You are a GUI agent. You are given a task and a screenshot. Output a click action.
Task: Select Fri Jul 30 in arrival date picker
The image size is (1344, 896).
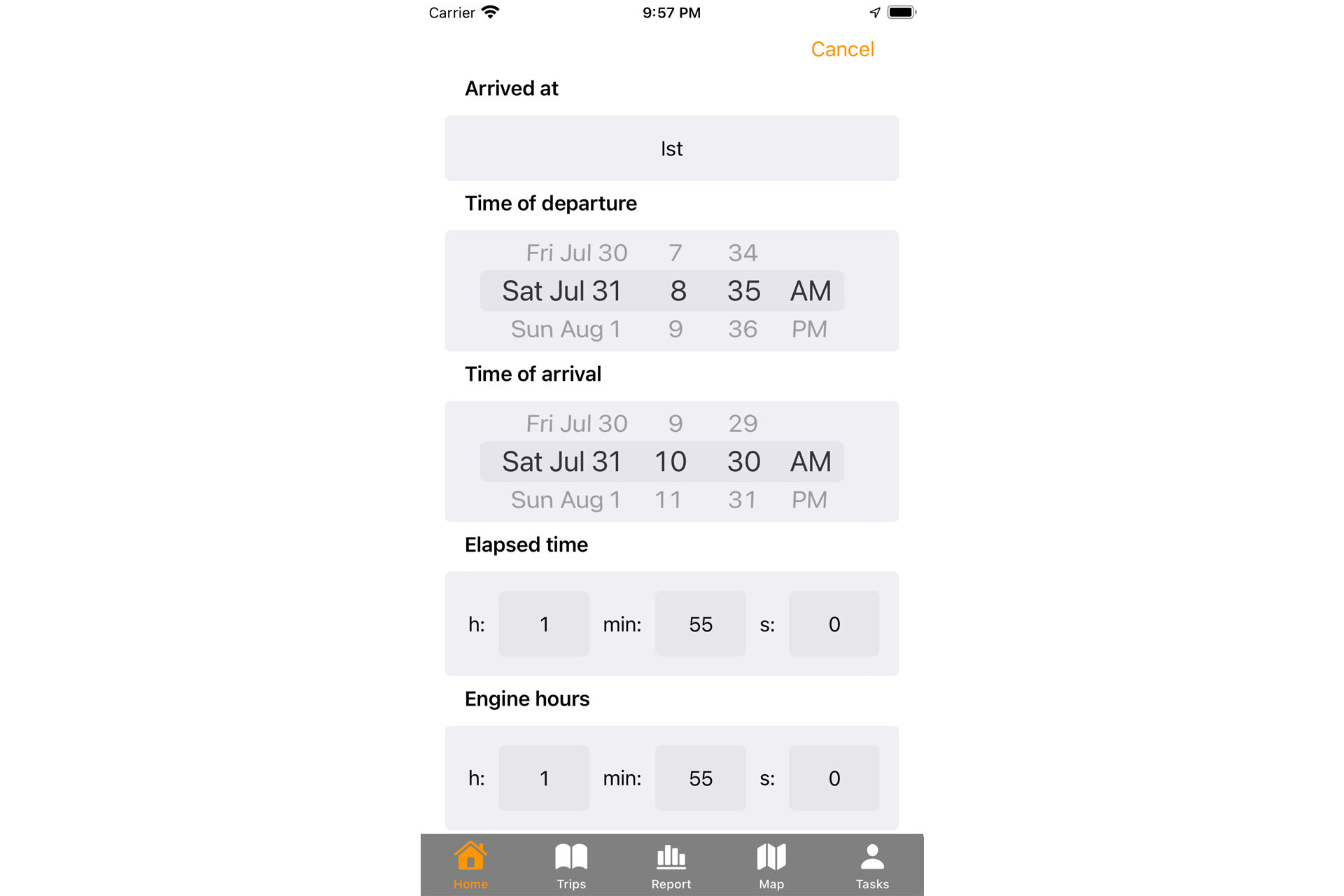(576, 423)
